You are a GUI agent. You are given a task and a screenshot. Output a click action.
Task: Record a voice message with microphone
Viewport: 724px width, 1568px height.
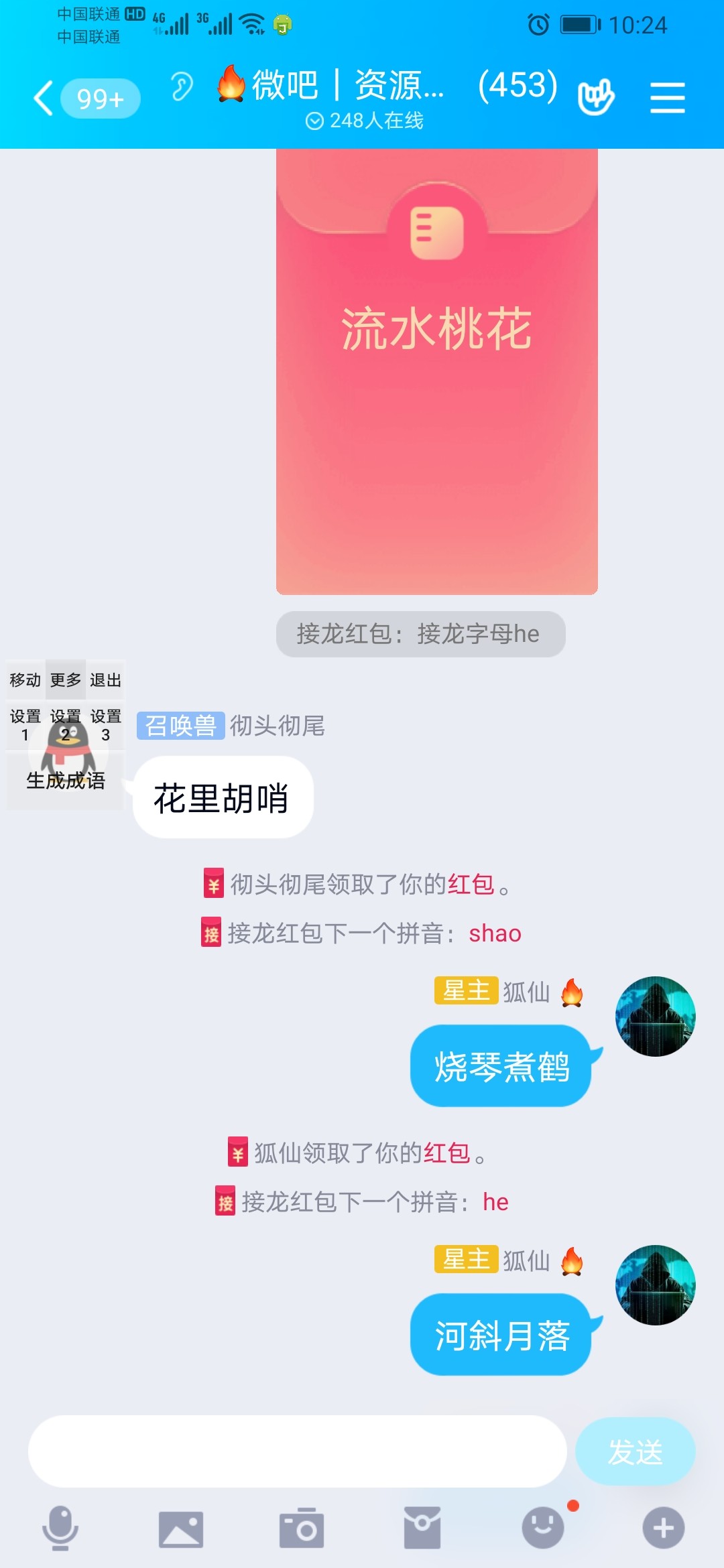point(60,1528)
